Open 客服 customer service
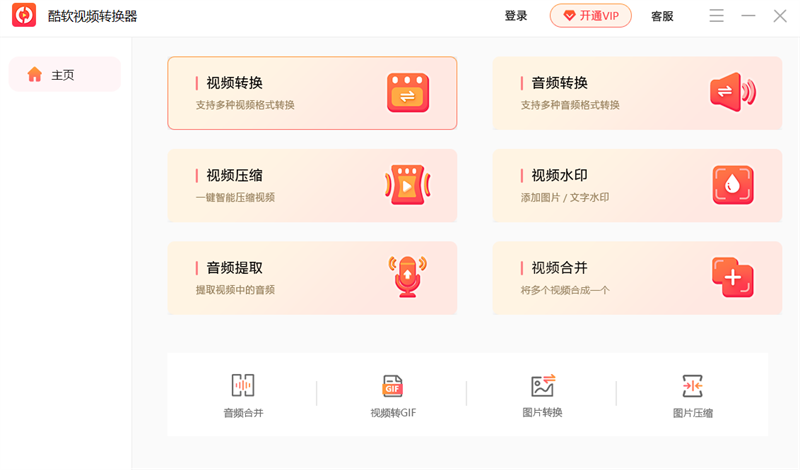This screenshot has height=470, width=800. click(x=662, y=16)
